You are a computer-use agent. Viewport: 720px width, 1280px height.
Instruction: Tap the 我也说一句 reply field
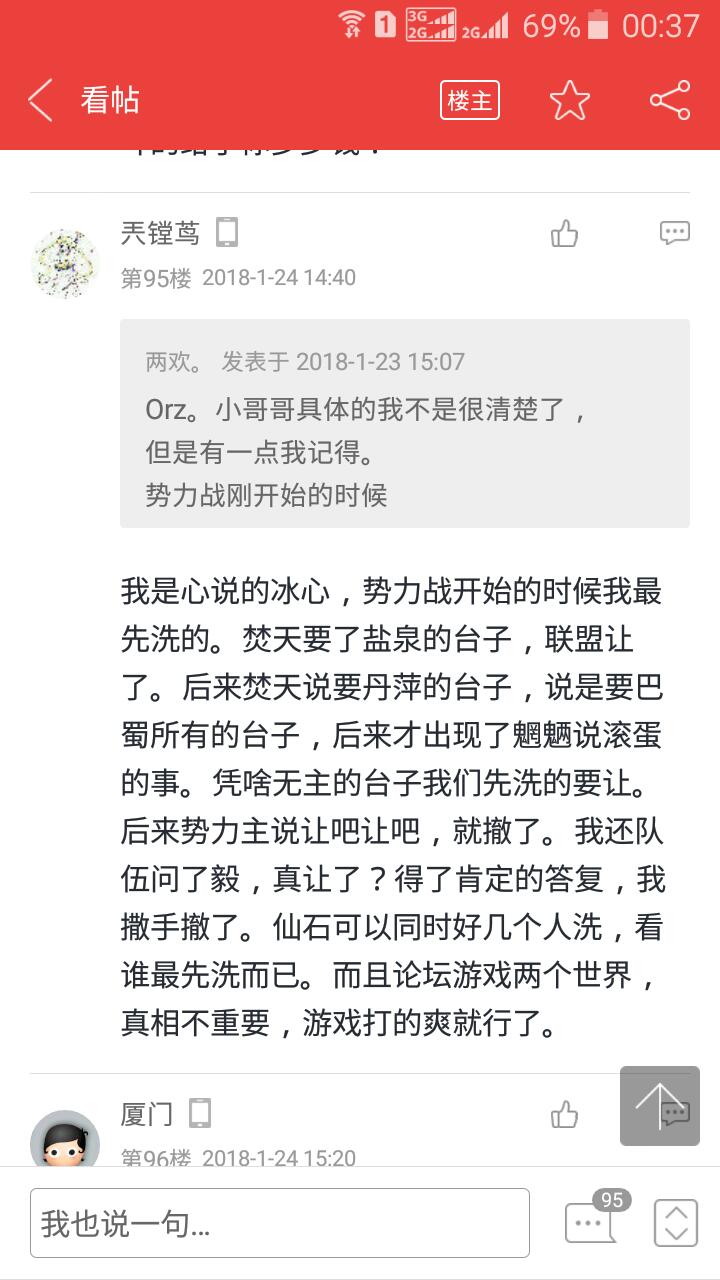tap(279, 1223)
